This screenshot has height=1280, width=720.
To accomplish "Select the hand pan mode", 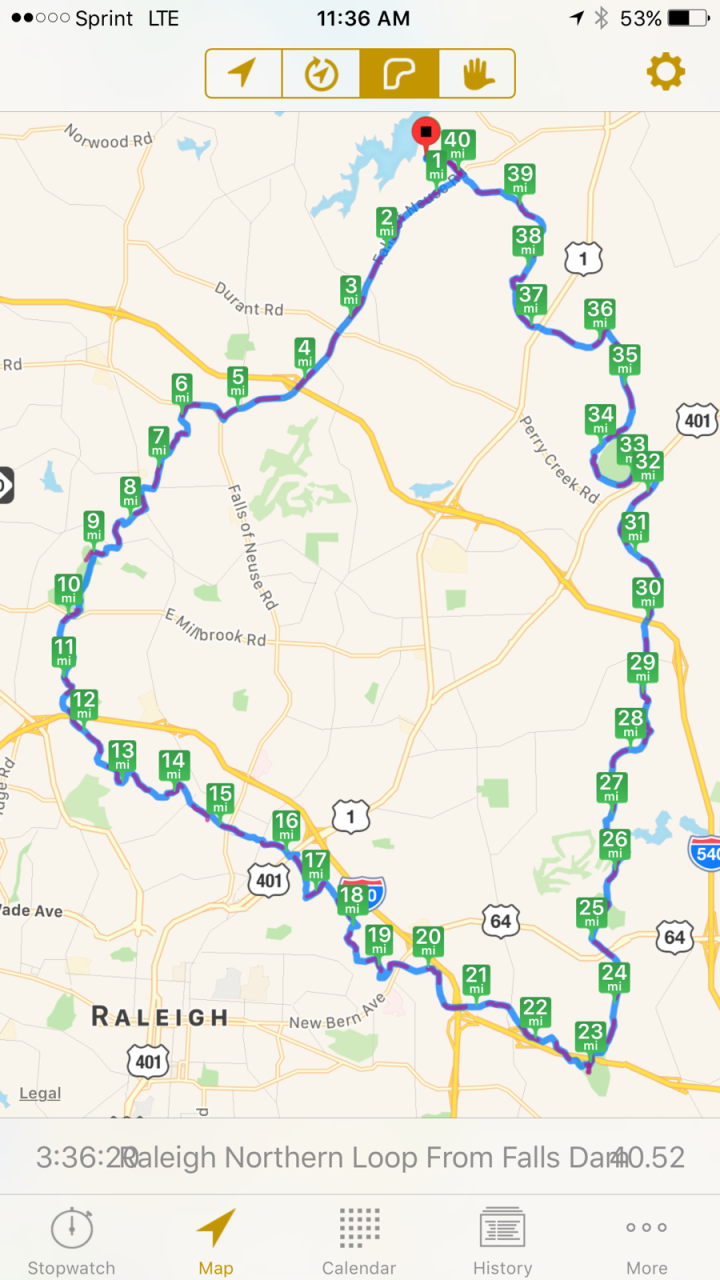I will (x=477, y=73).
